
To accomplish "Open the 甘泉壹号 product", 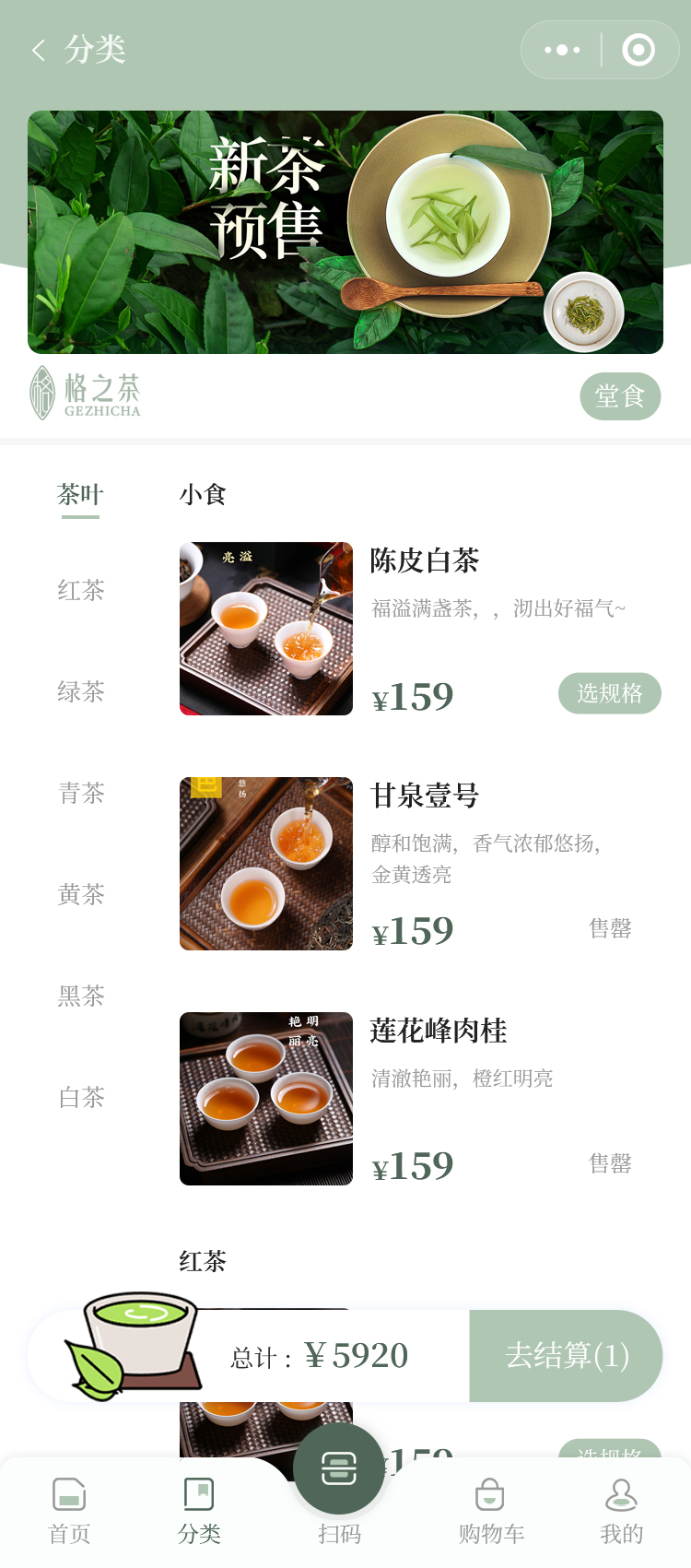I will click(x=424, y=796).
